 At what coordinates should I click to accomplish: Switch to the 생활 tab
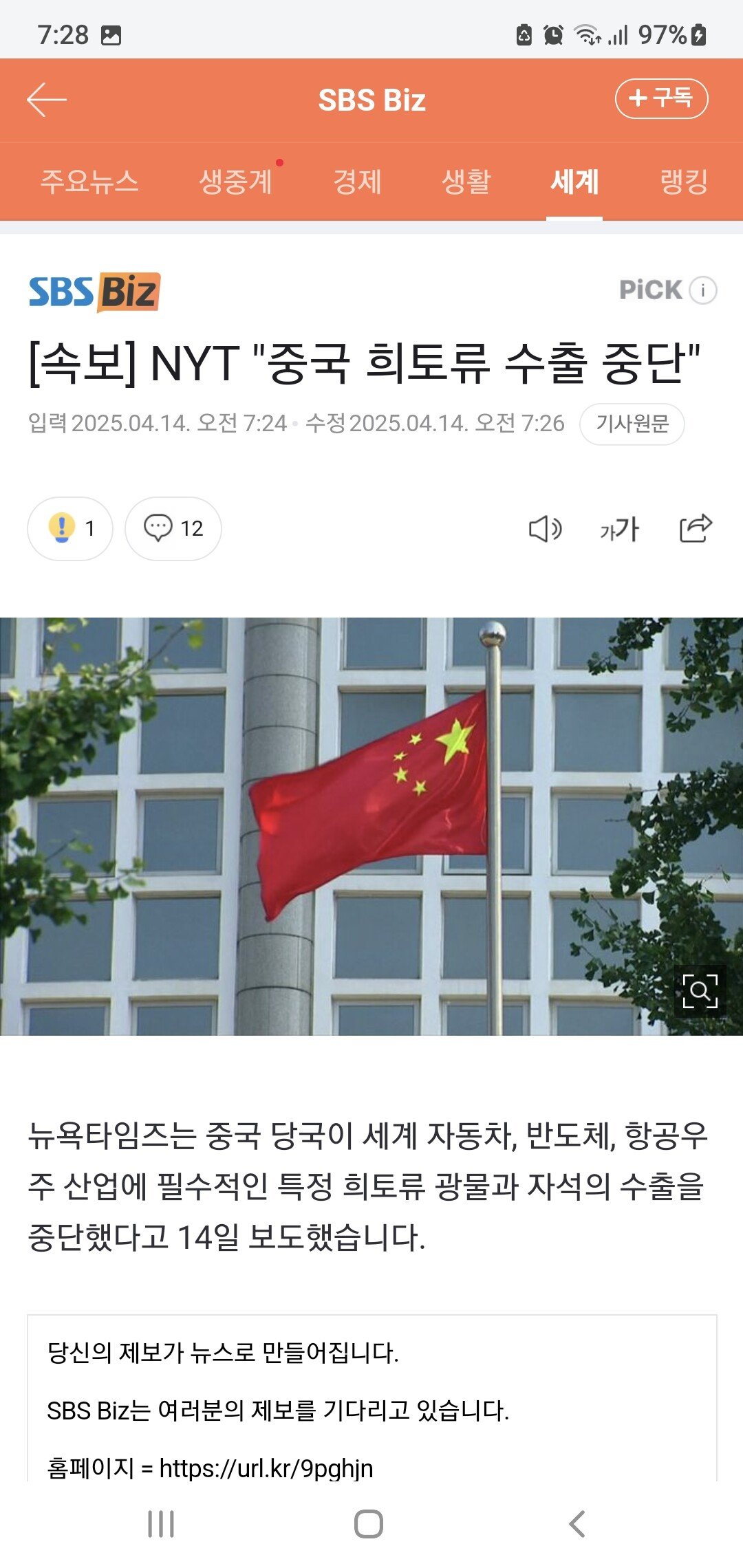click(x=466, y=182)
